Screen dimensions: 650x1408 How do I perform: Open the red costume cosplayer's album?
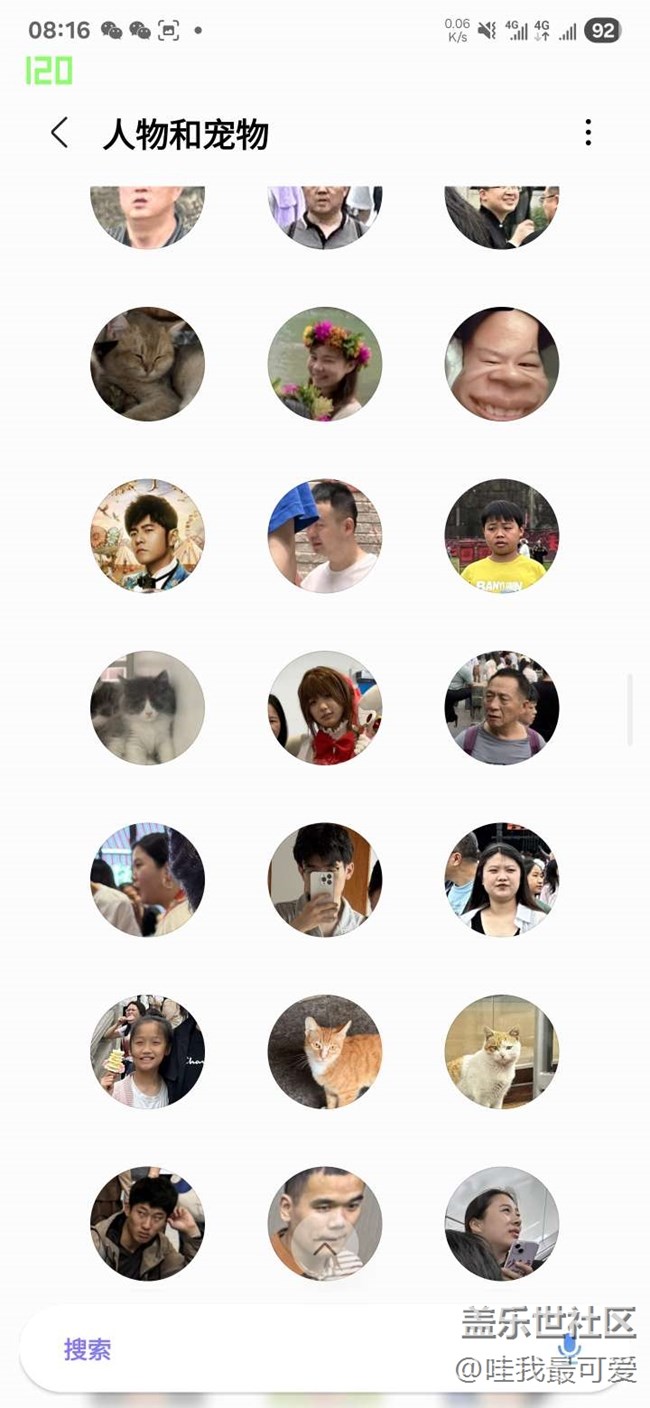point(325,708)
